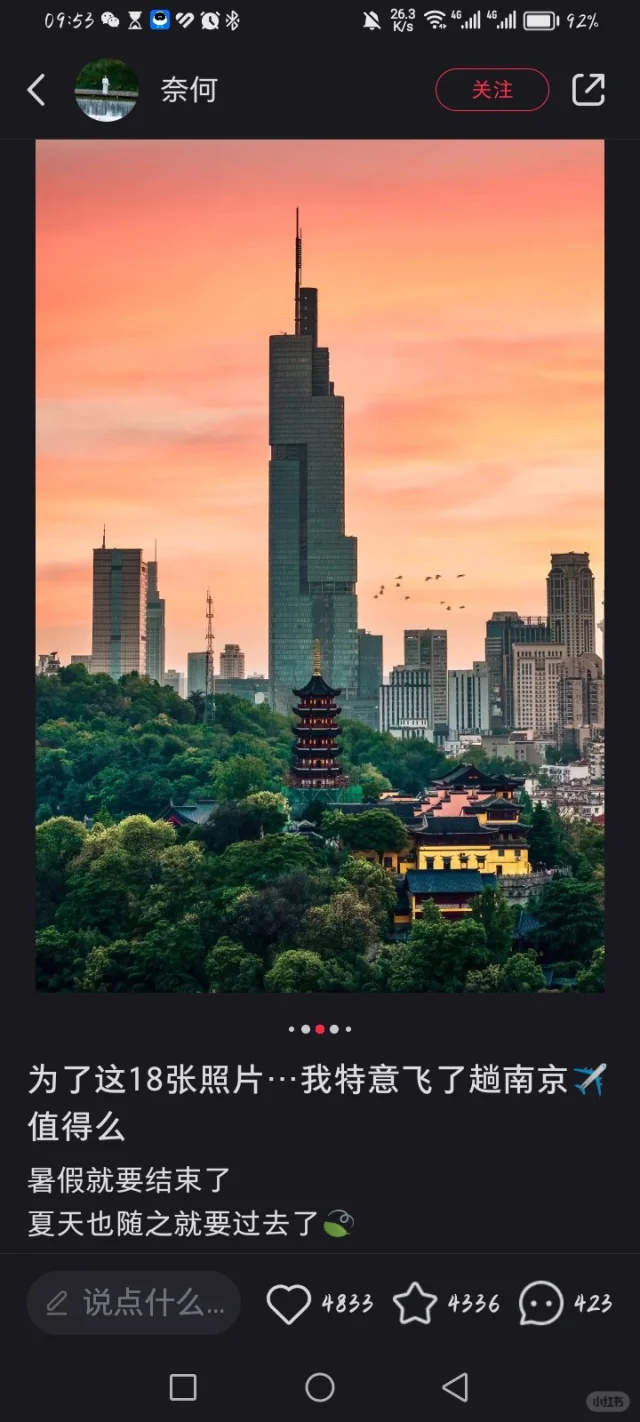The width and height of the screenshot is (640, 1422).
Task: Open the system recent apps button
Action: (183, 1387)
